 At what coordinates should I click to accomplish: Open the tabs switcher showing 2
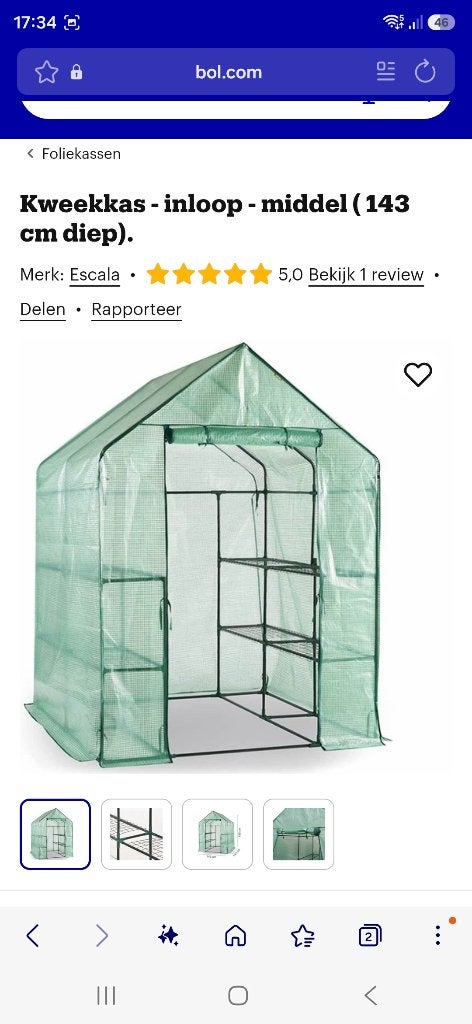click(370, 936)
